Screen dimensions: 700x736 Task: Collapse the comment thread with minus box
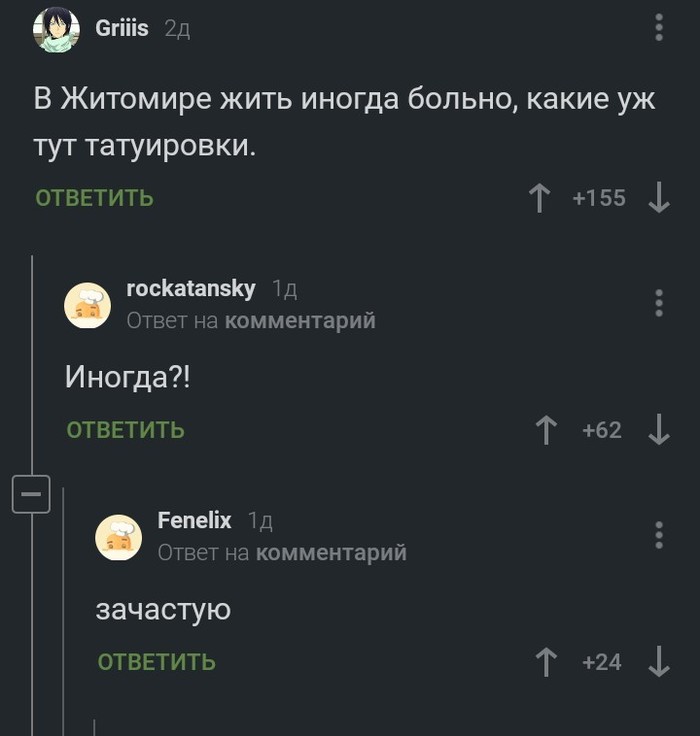tap(31, 494)
